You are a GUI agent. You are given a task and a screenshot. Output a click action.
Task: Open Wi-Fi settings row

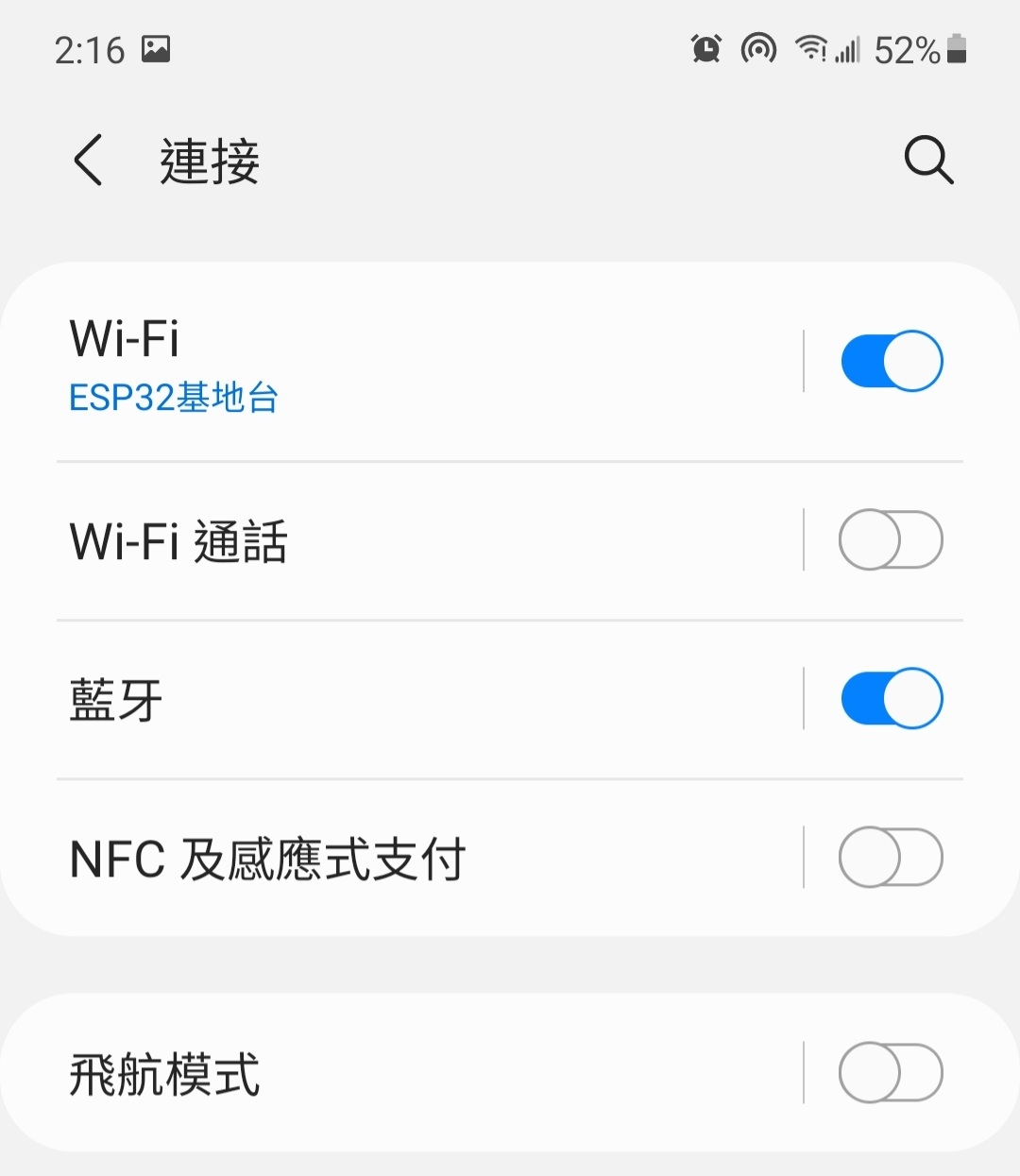(x=378, y=362)
